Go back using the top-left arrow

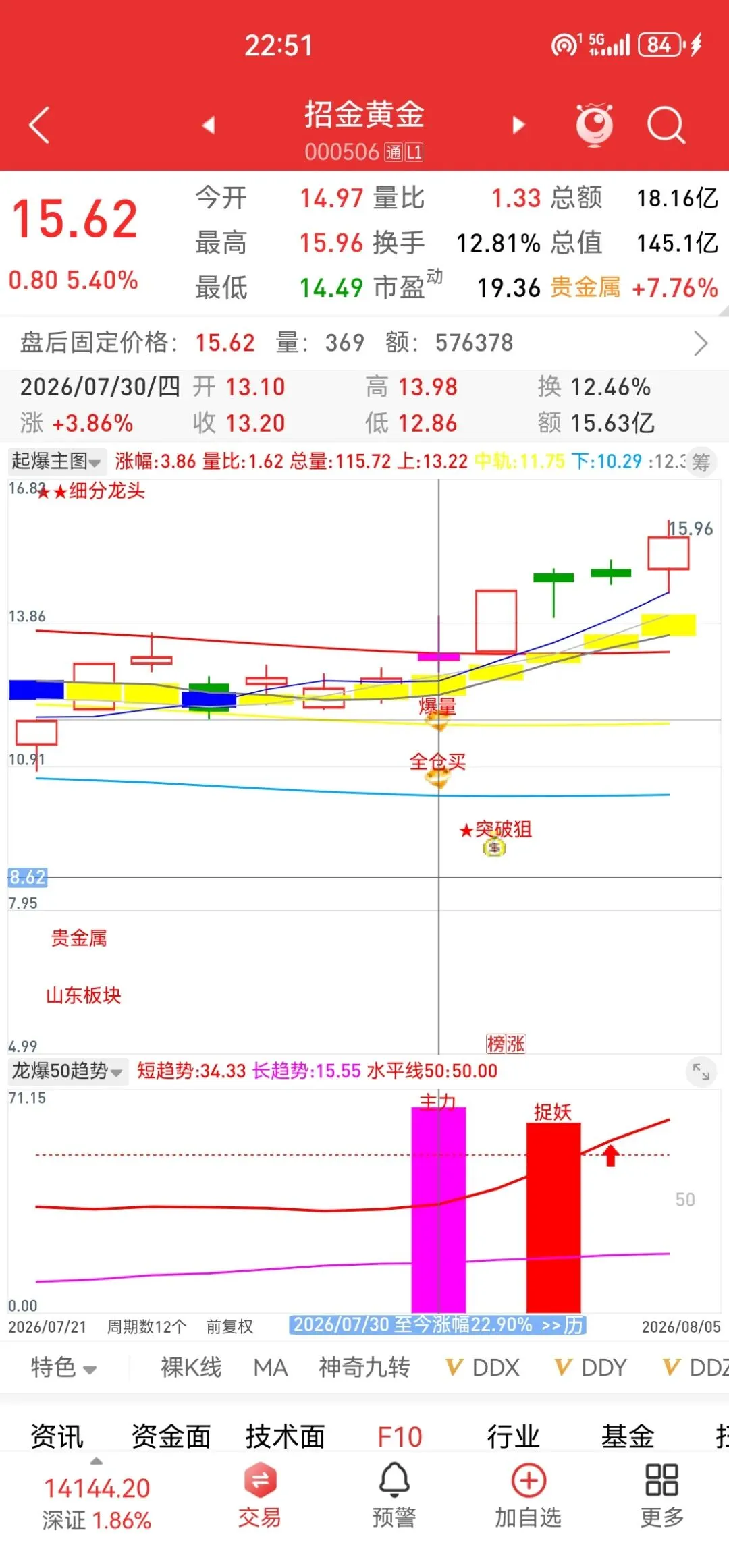(x=39, y=125)
